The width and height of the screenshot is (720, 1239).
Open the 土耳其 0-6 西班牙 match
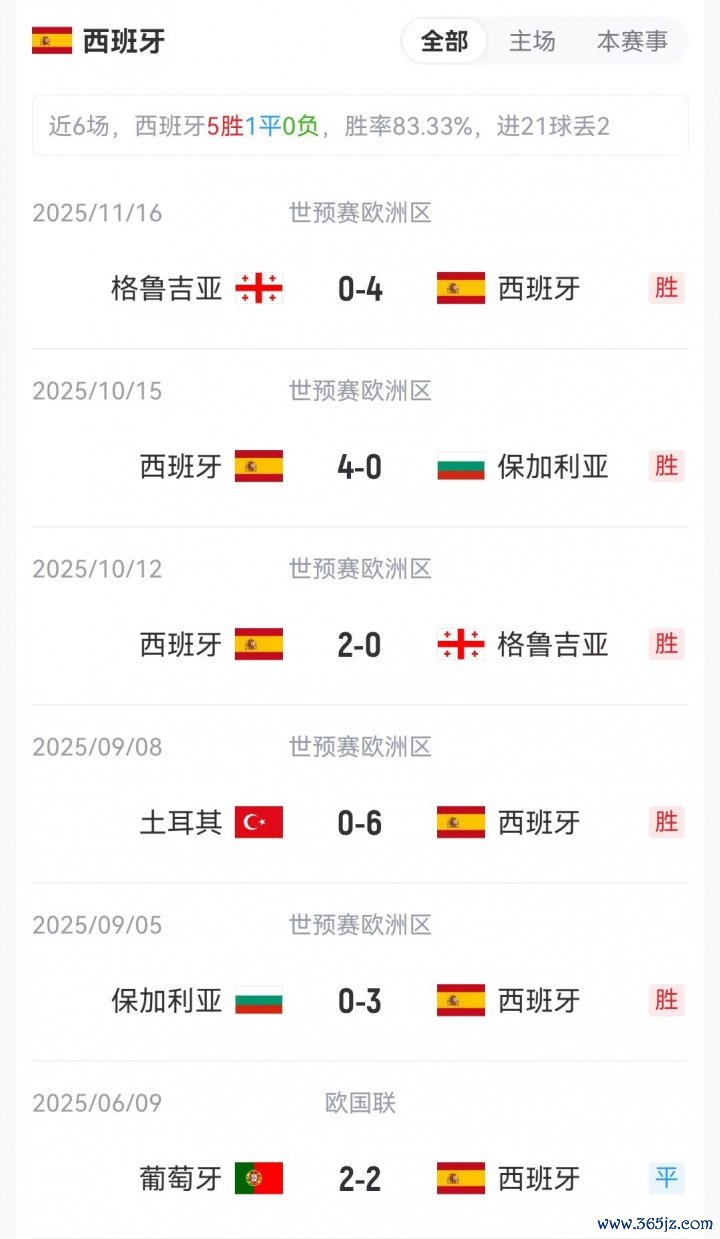point(360,823)
